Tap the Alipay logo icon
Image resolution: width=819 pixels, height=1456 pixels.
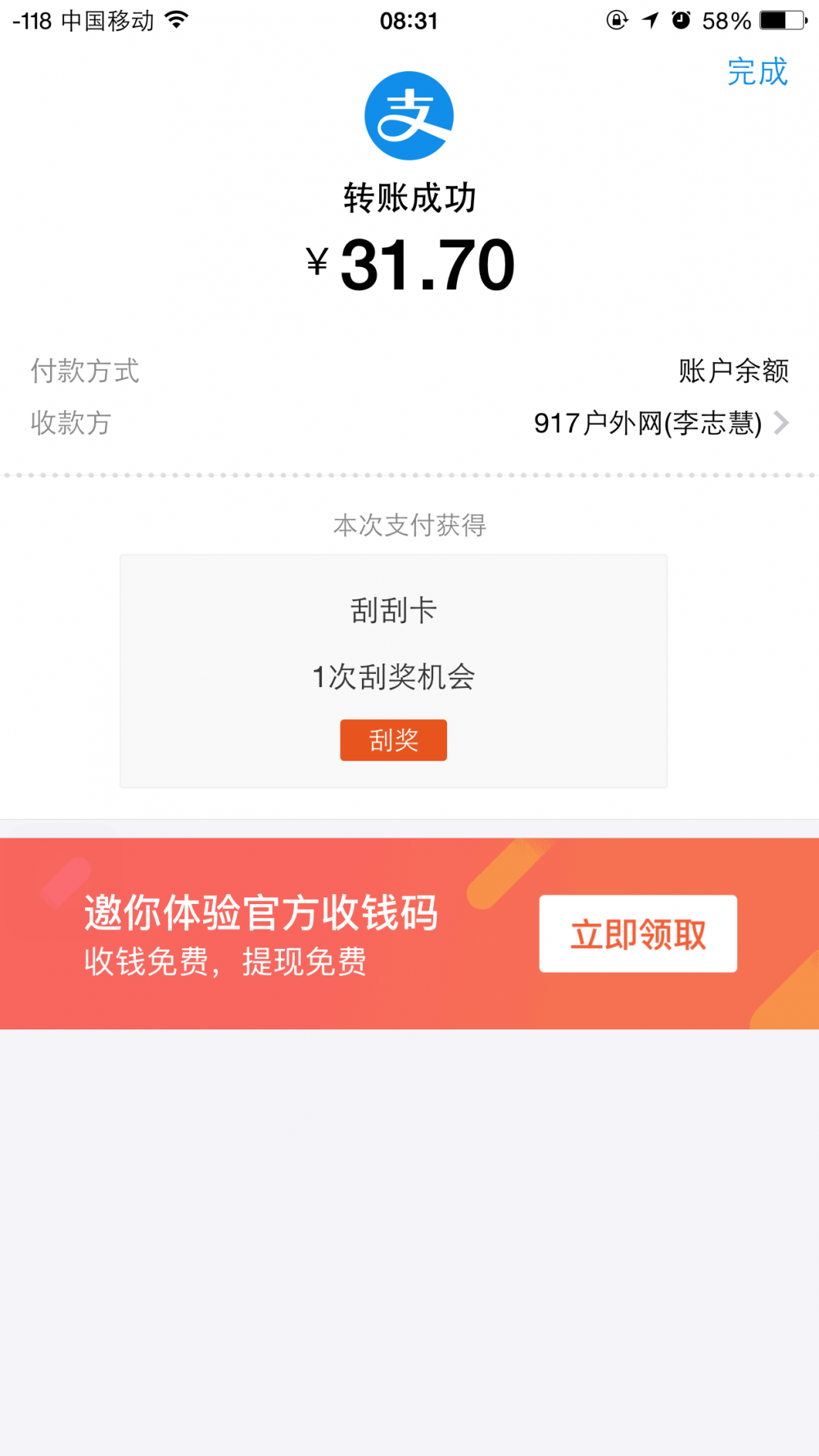[x=409, y=115]
